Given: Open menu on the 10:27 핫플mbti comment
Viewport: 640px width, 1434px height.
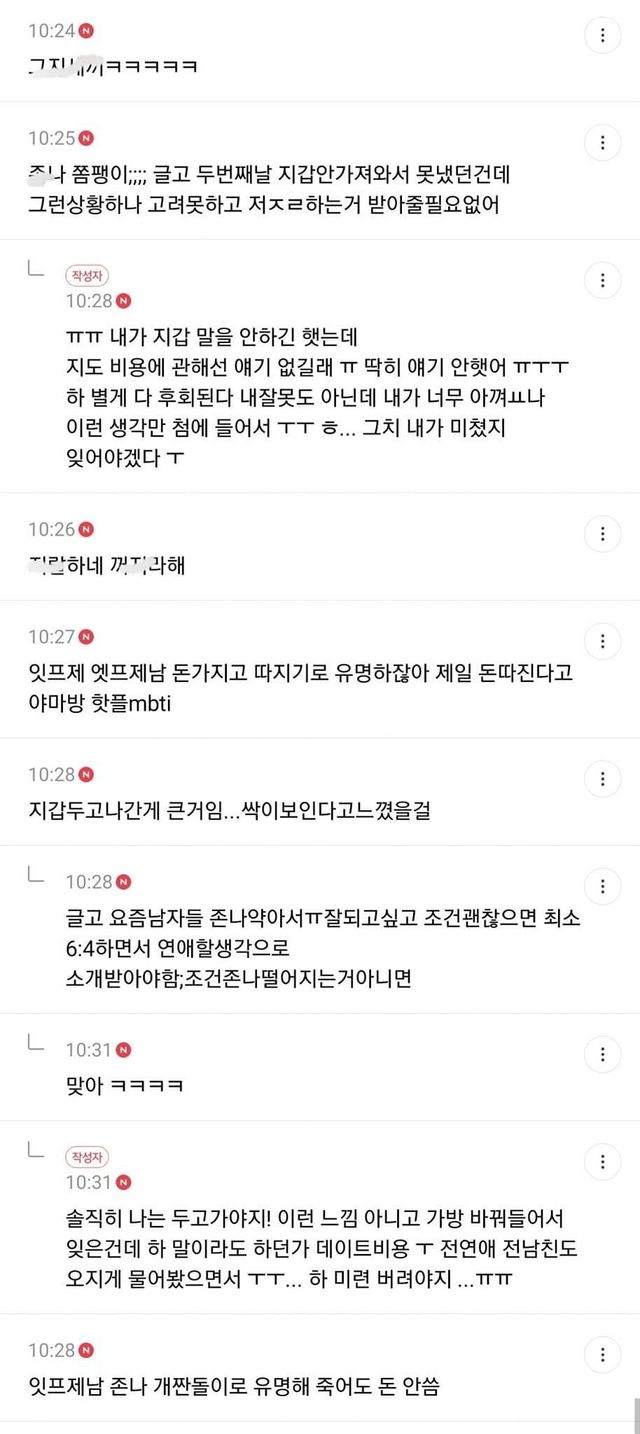Looking at the screenshot, I should click(x=602, y=641).
